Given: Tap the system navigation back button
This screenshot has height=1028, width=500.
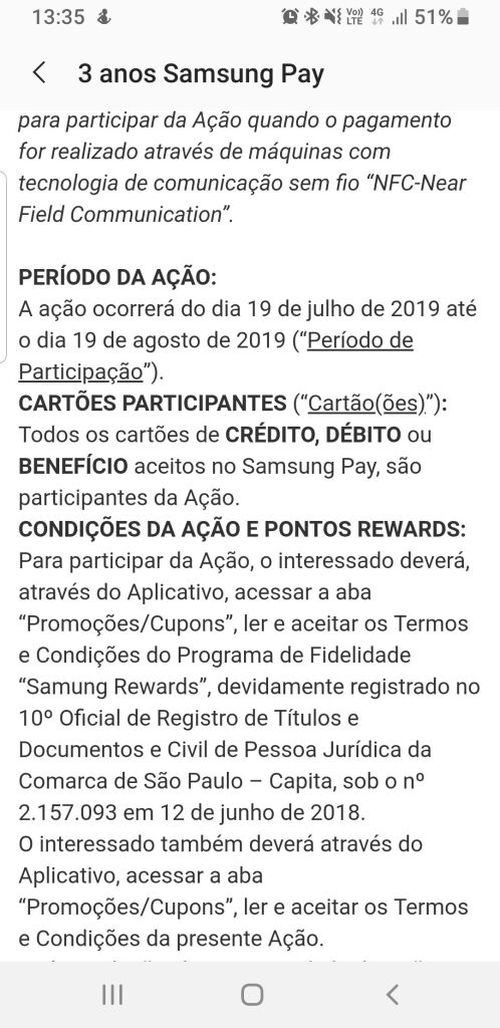Looking at the screenshot, I should pyautogui.click(x=392, y=995).
